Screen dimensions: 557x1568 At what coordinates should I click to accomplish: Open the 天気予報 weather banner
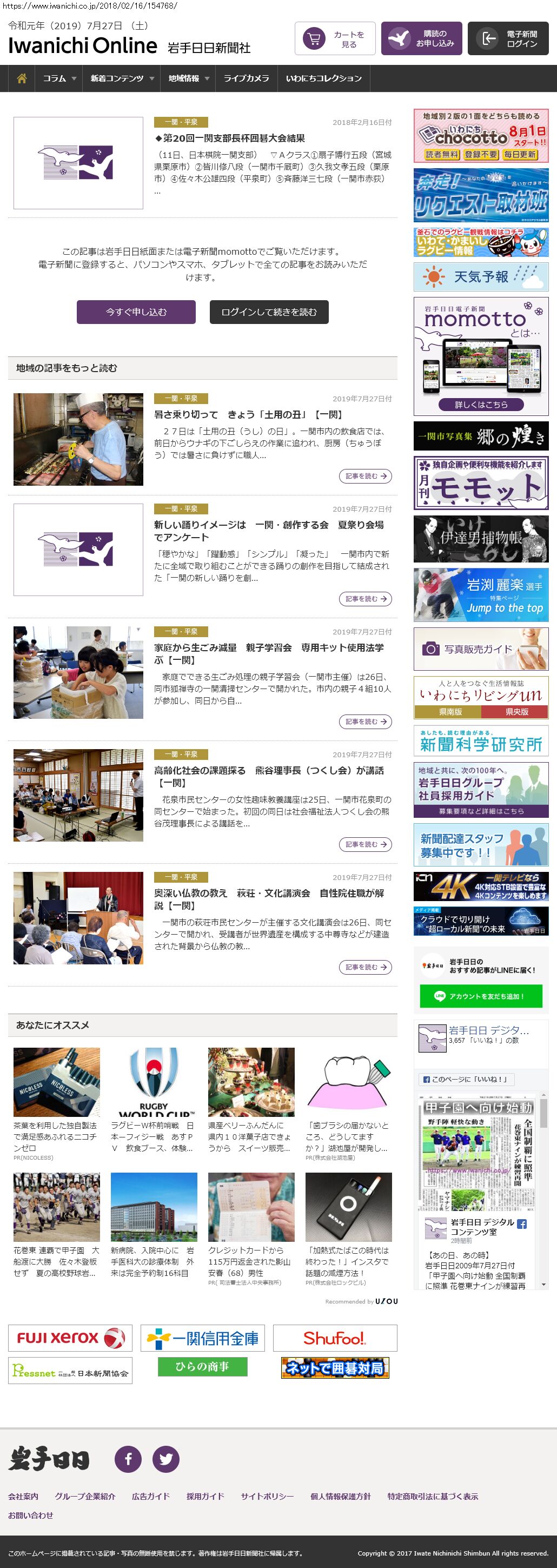point(481,277)
